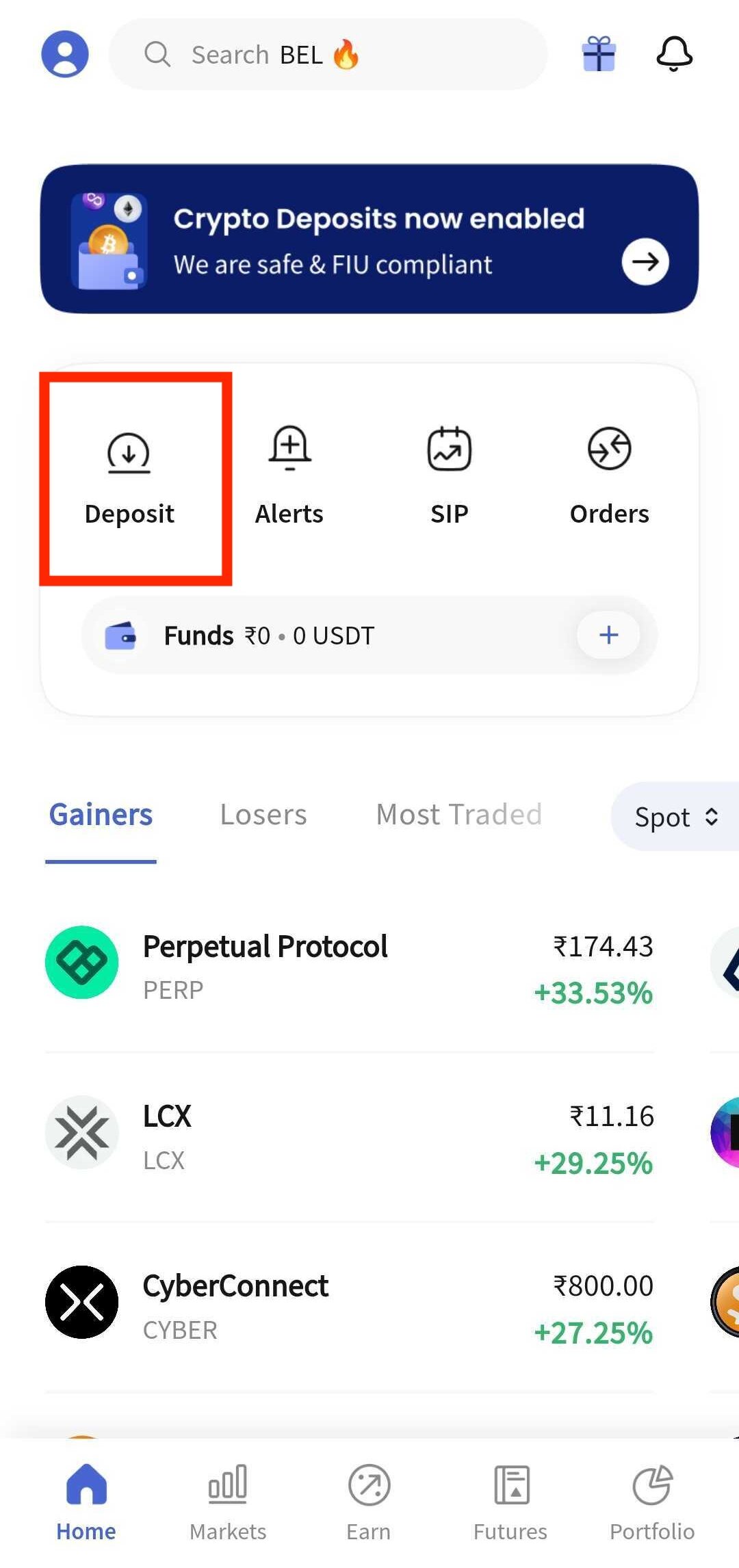Tap the Deposit shortcut

[129, 477]
